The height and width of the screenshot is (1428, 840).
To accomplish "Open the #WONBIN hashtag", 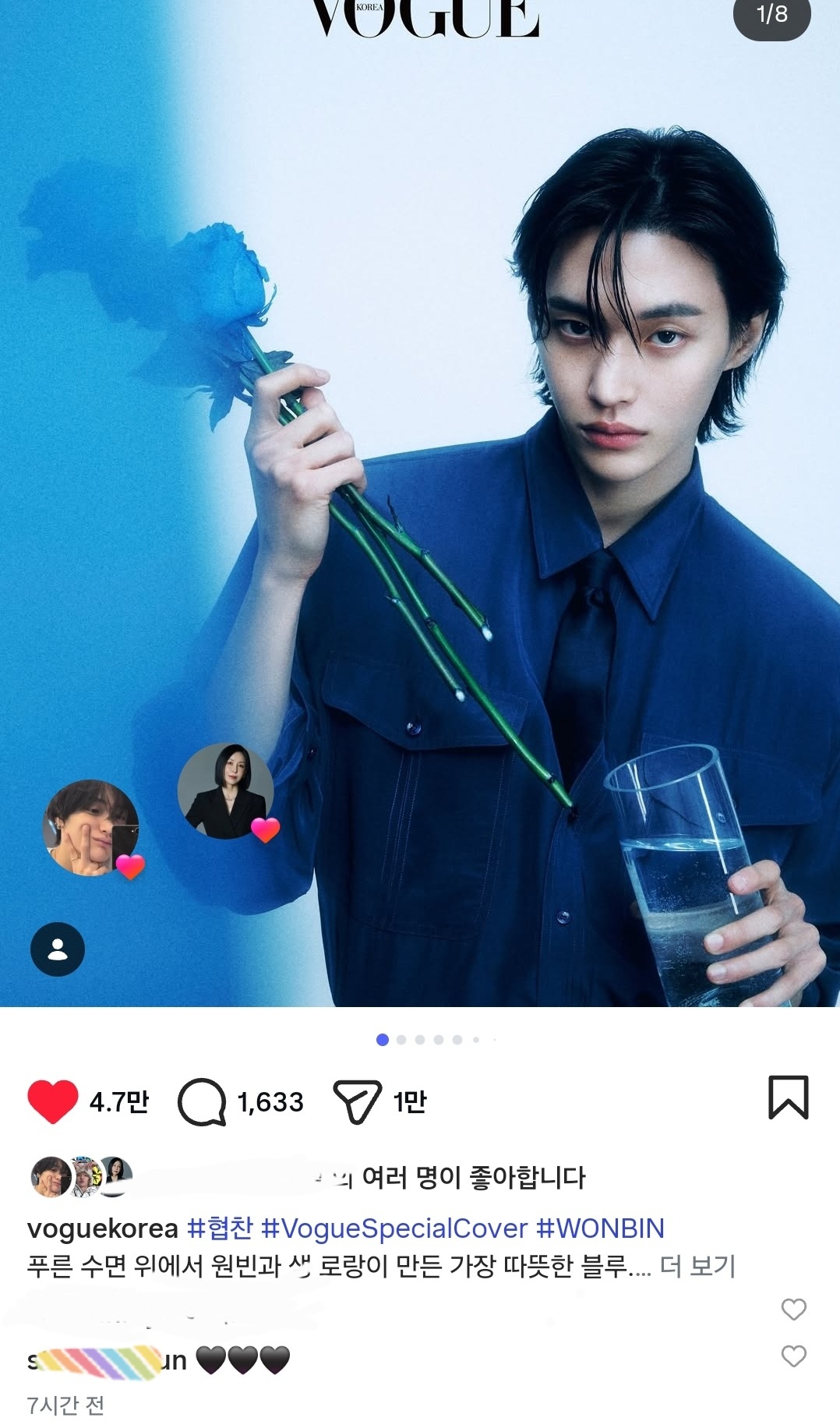I will (600, 1228).
